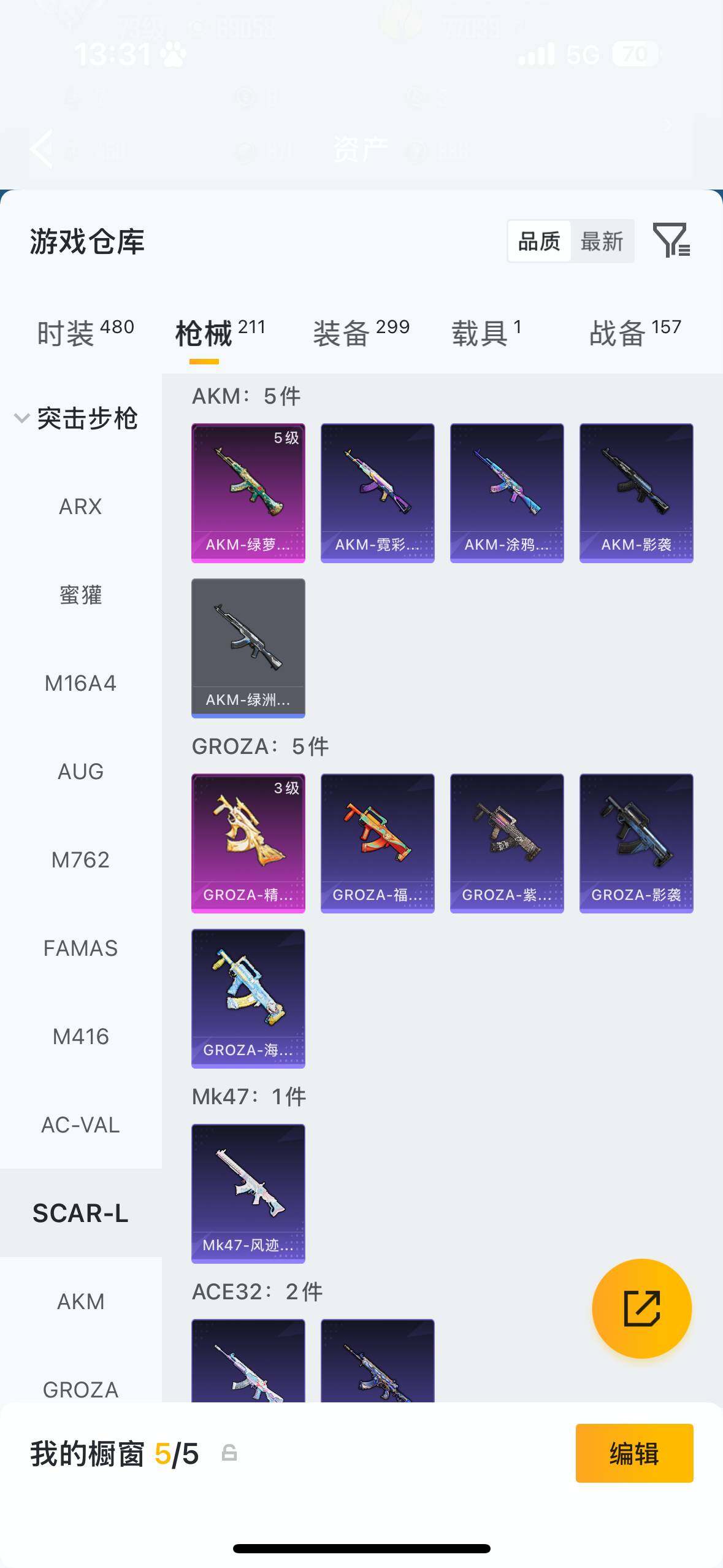Select the 战备 tab

(635, 332)
